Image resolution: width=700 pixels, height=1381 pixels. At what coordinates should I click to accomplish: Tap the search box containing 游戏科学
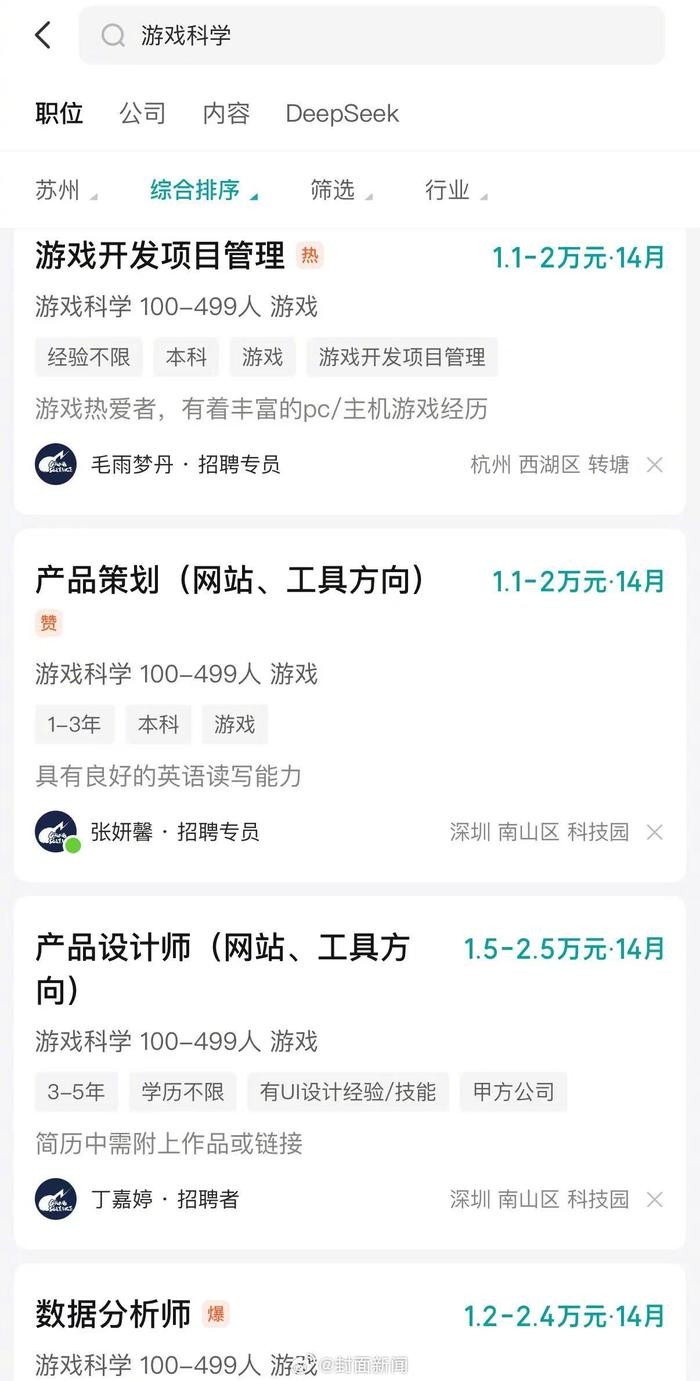coord(371,35)
